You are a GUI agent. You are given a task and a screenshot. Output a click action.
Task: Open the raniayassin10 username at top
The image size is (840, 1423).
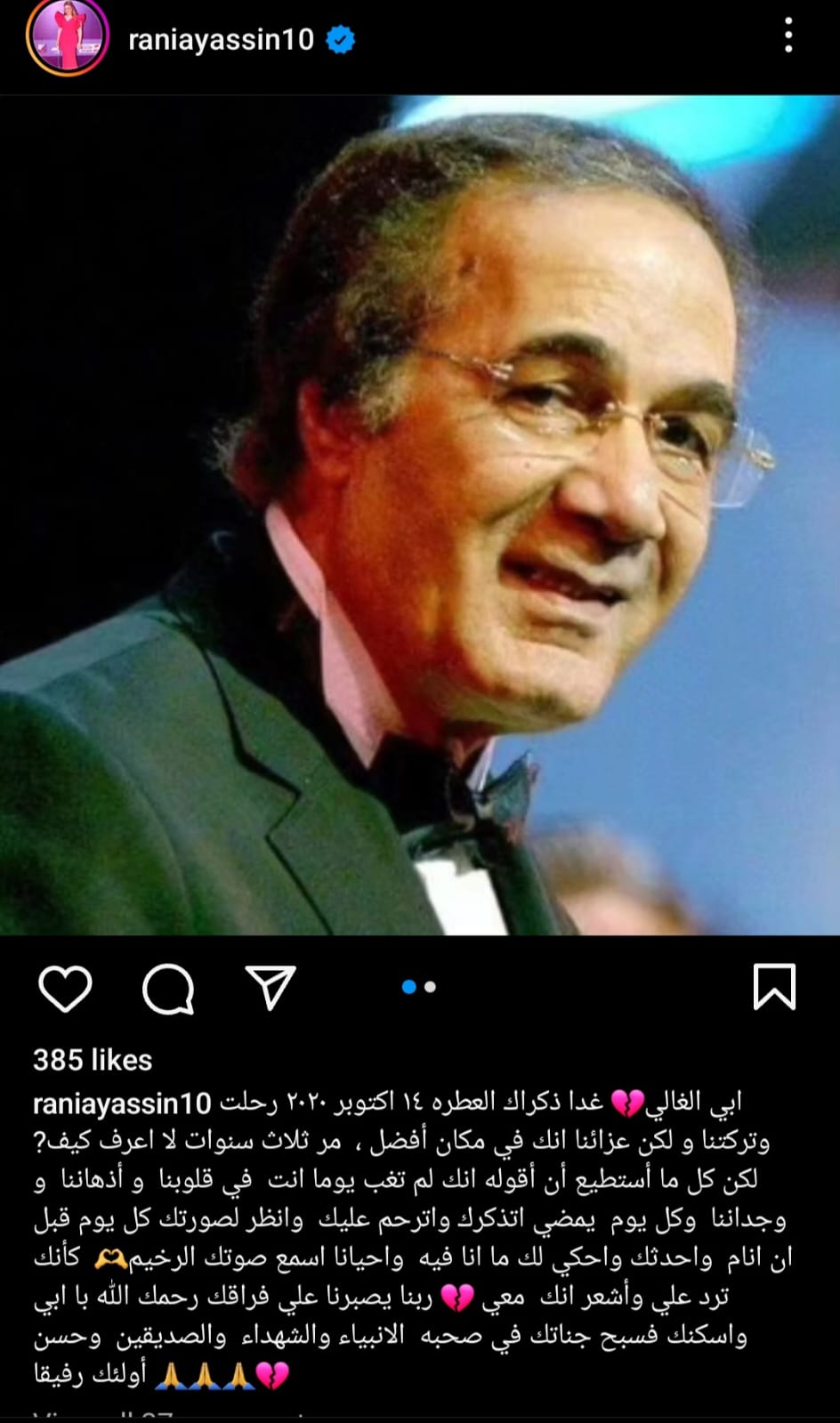pos(221,40)
